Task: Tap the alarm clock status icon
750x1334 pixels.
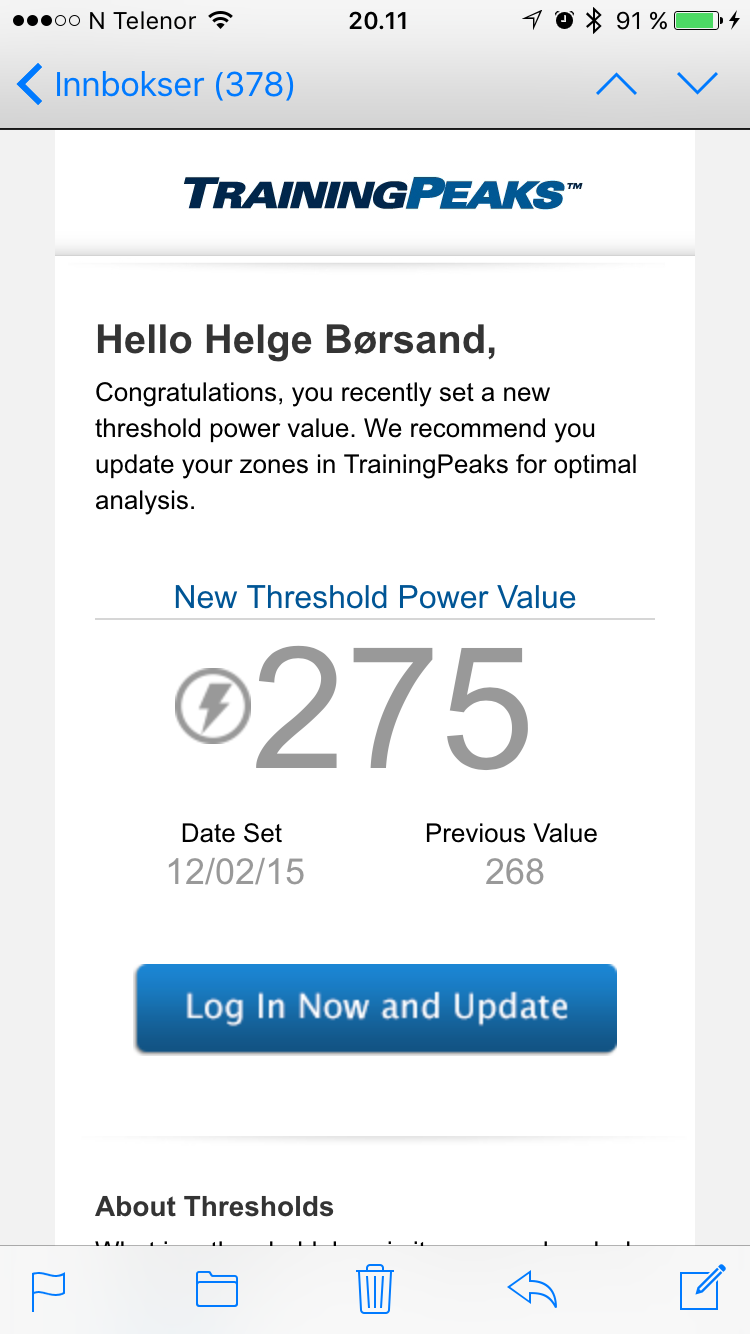Action: tap(562, 18)
